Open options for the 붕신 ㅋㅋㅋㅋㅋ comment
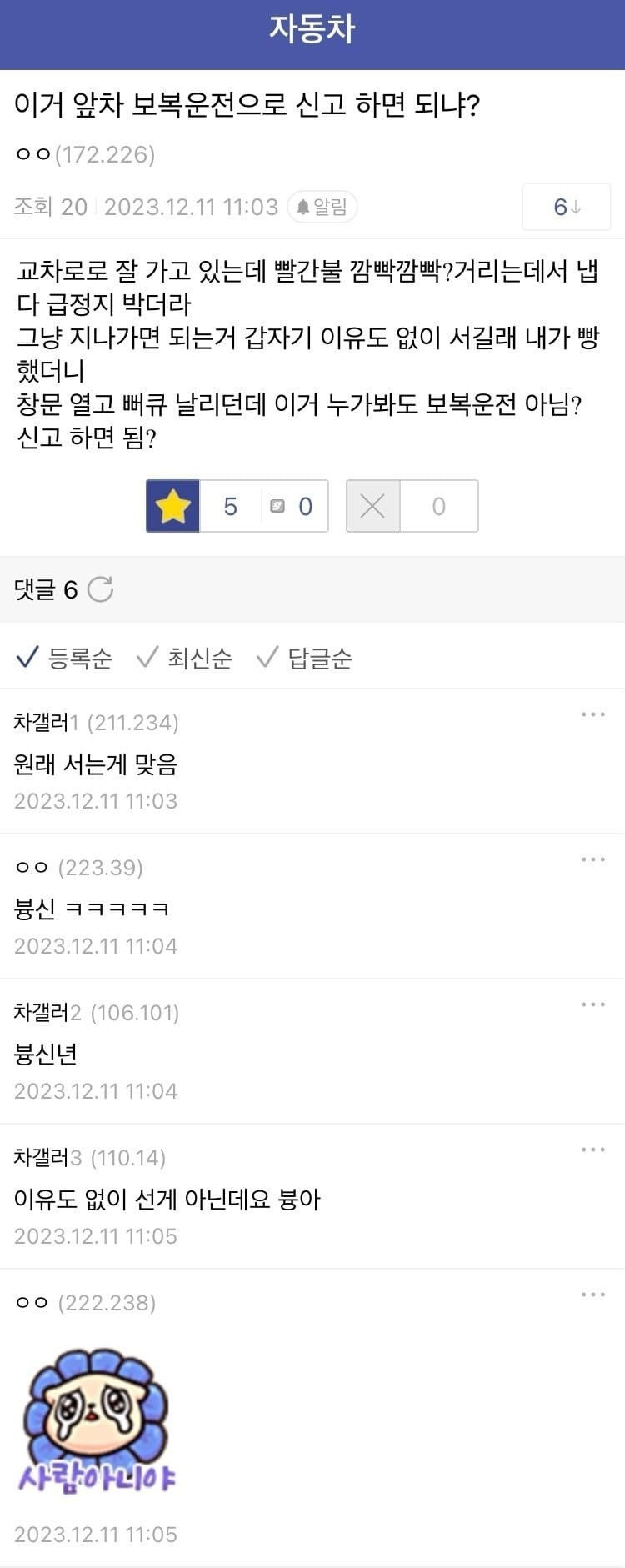This screenshot has height=1568, width=625. pyautogui.click(x=592, y=859)
